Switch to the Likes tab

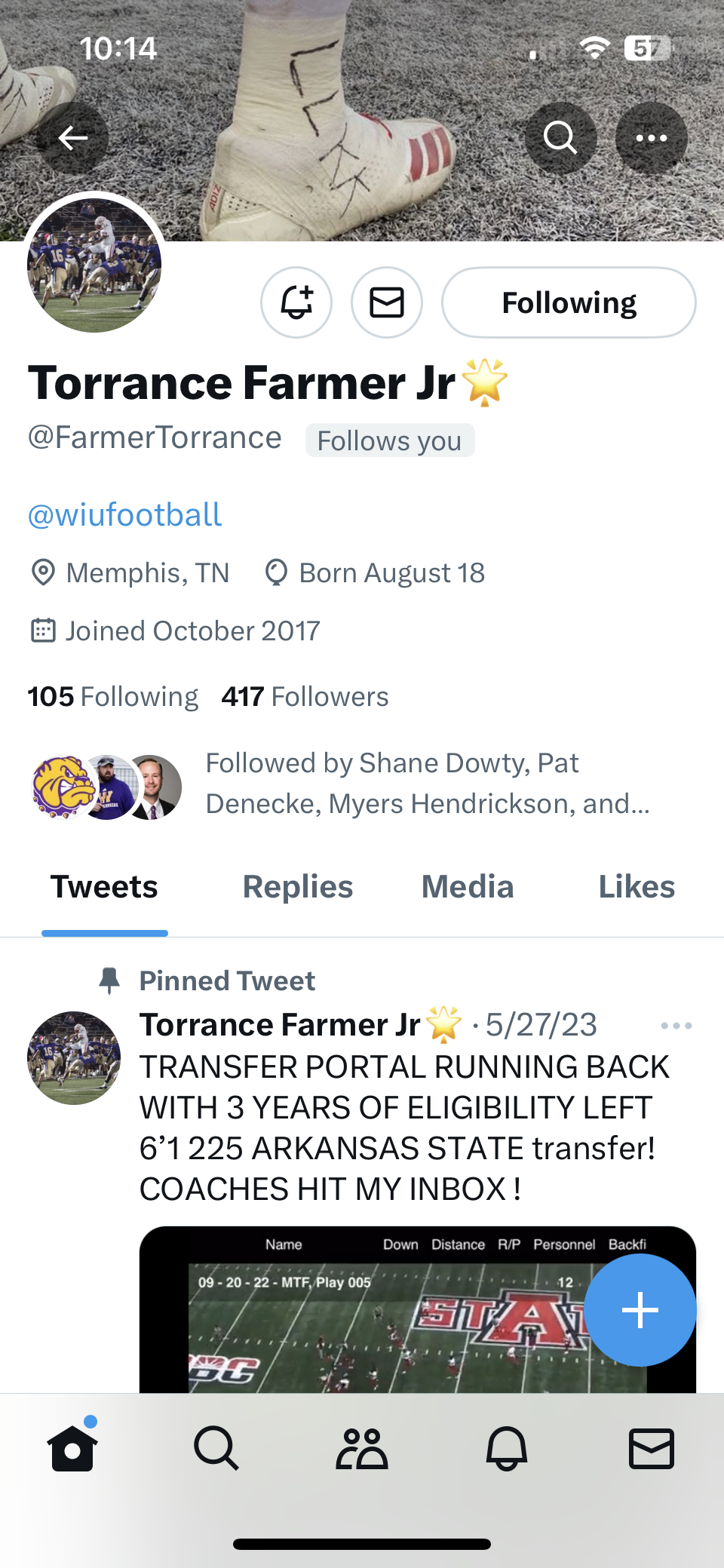637,887
